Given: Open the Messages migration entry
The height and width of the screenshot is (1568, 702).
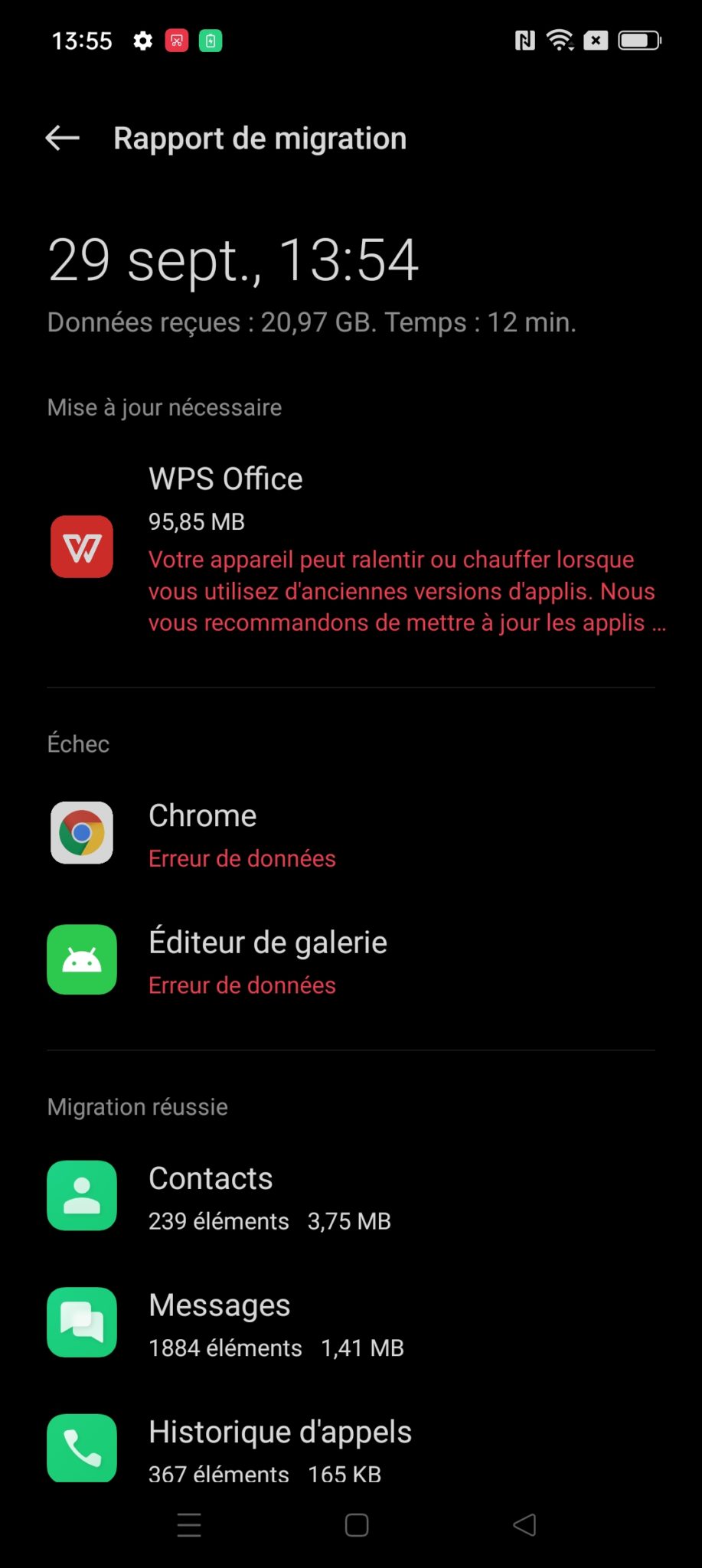Looking at the screenshot, I should pyautogui.click(x=351, y=1323).
